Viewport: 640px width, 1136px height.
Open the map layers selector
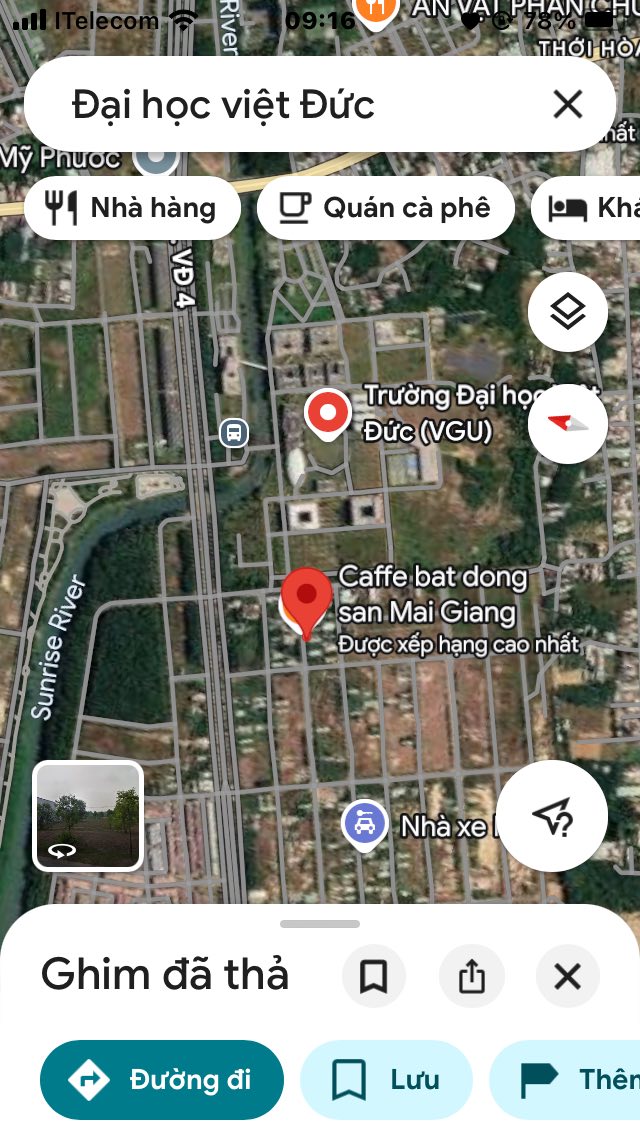click(567, 312)
